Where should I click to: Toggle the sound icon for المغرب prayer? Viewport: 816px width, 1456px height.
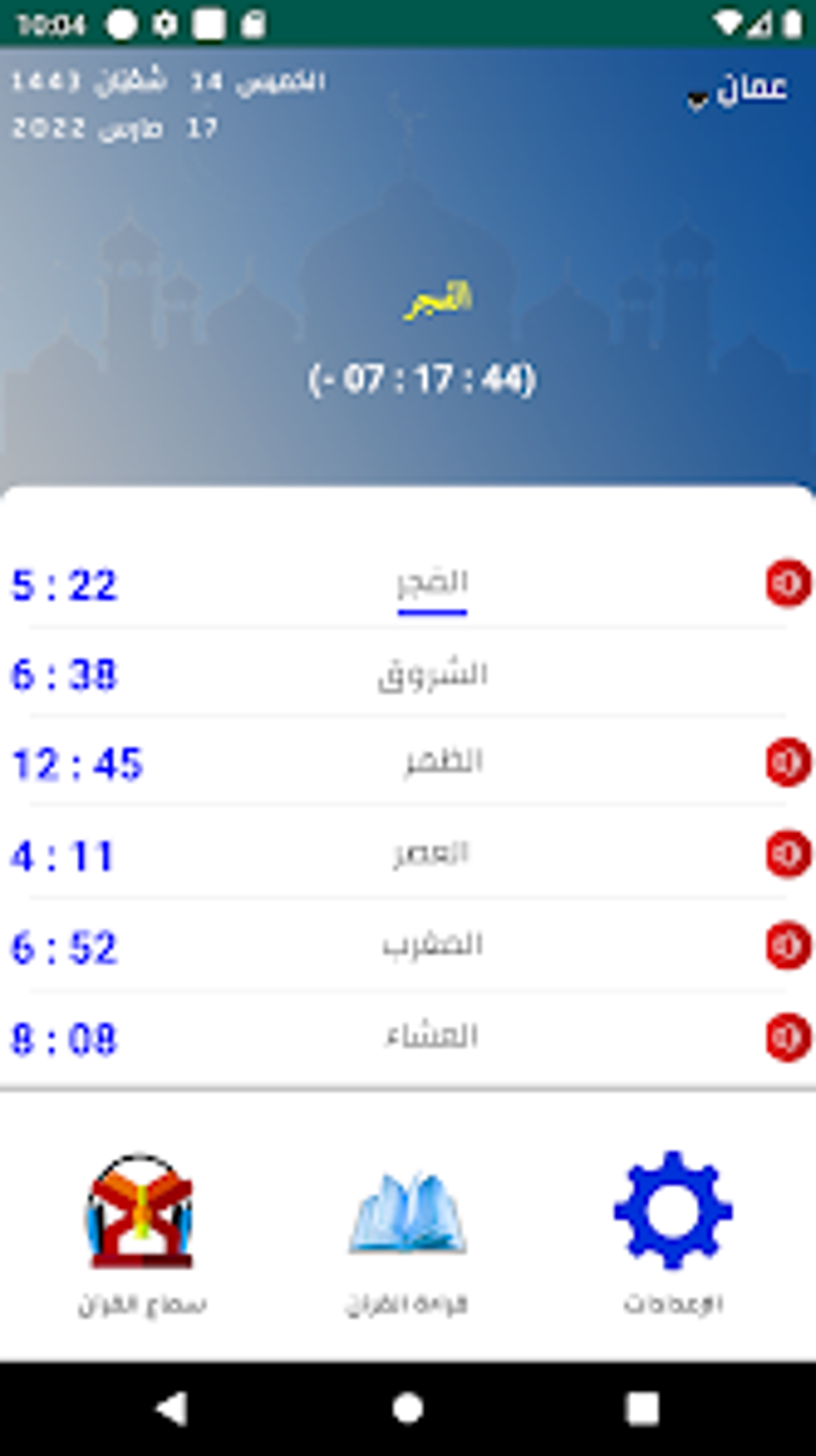tap(788, 945)
